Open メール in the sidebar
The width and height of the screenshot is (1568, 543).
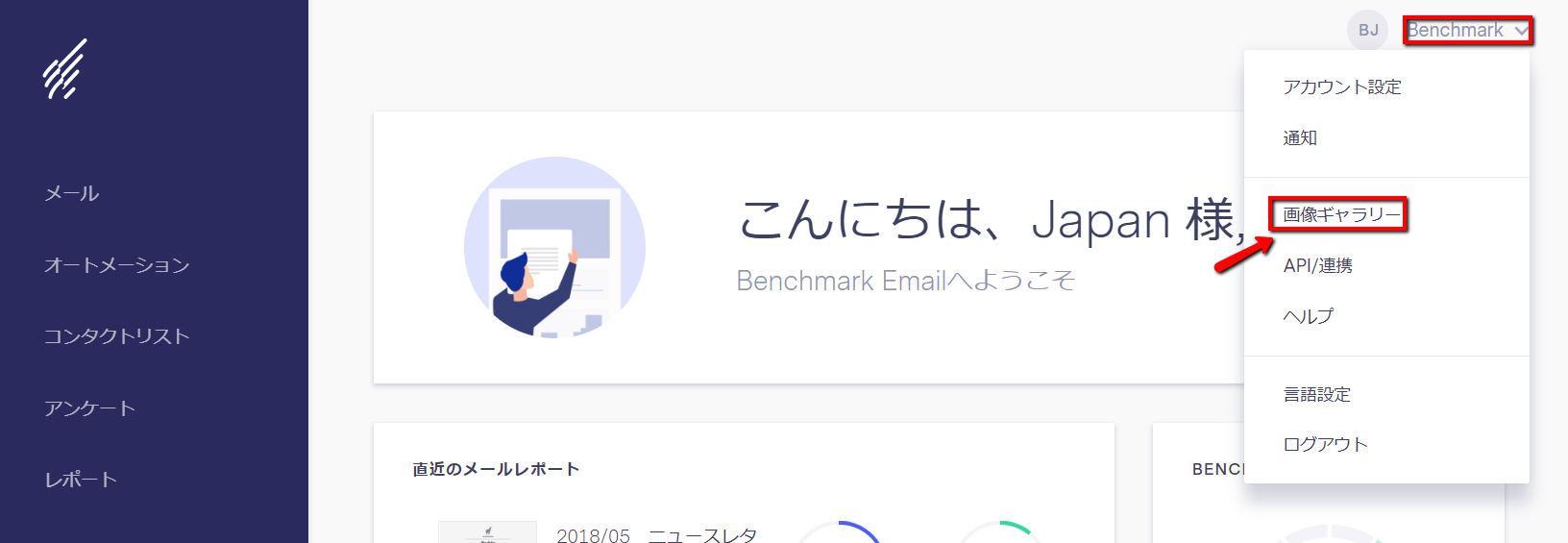click(72, 194)
